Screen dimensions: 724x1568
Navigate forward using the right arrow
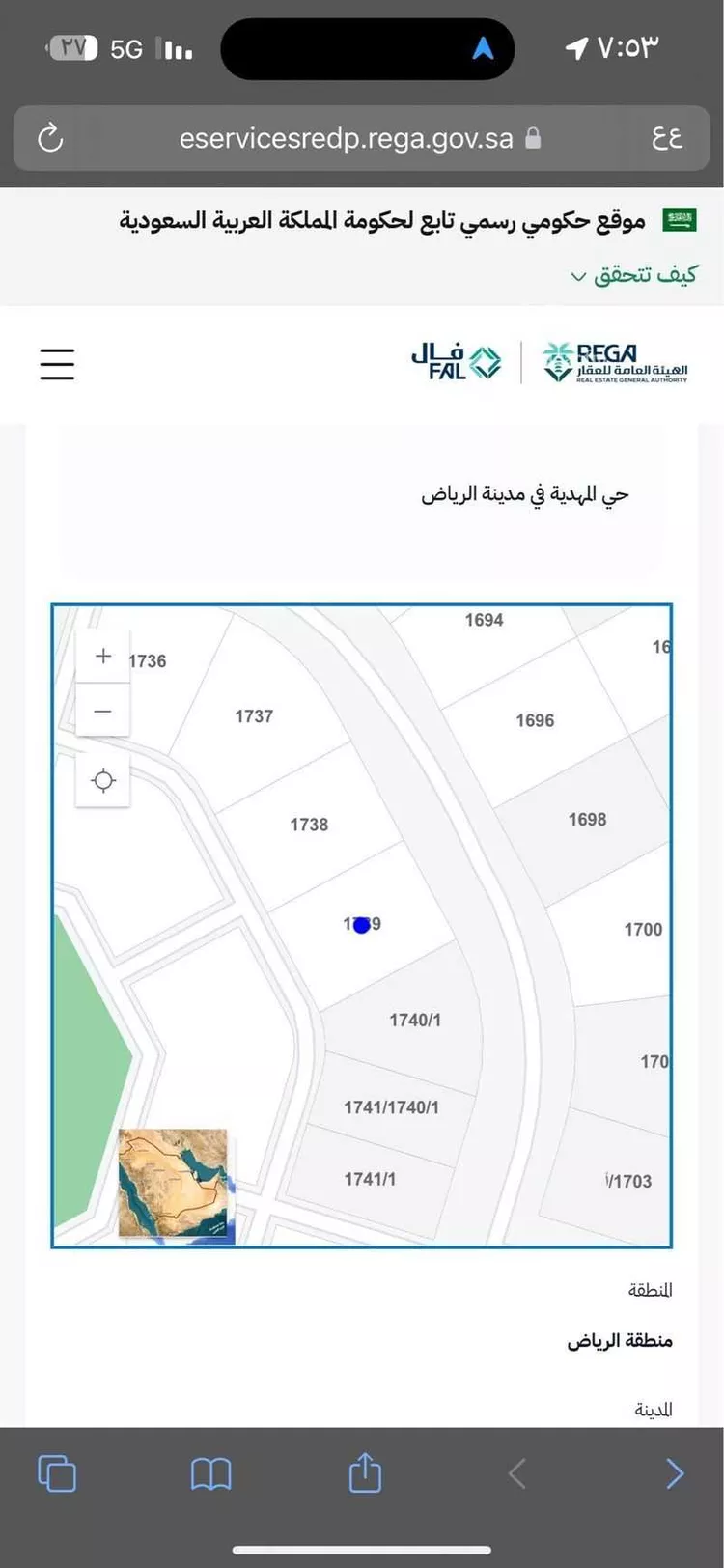tap(675, 1472)
